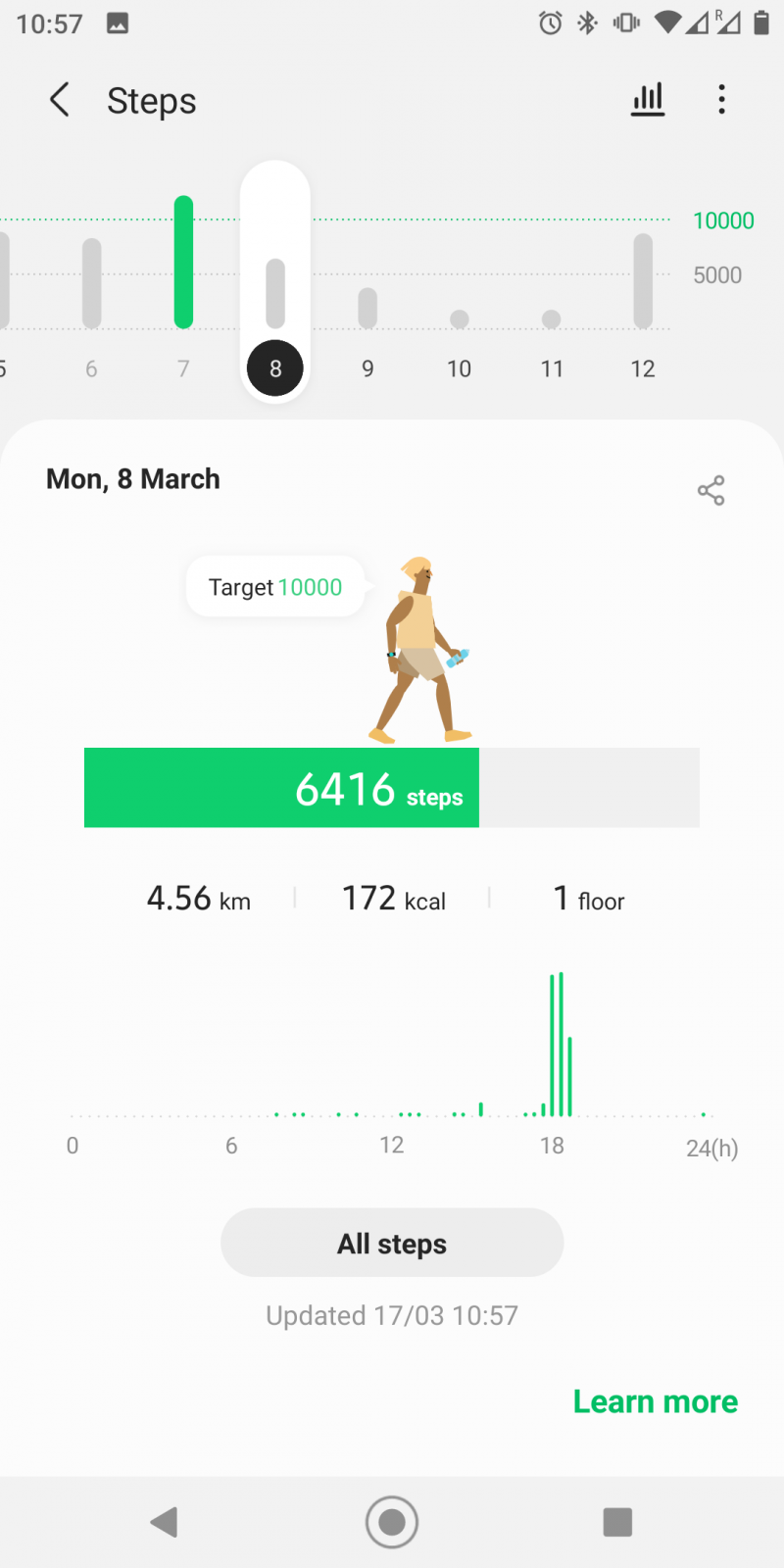Open the three-dot overflow menu
Screen dimensions: 784x1568
[722, 99]
